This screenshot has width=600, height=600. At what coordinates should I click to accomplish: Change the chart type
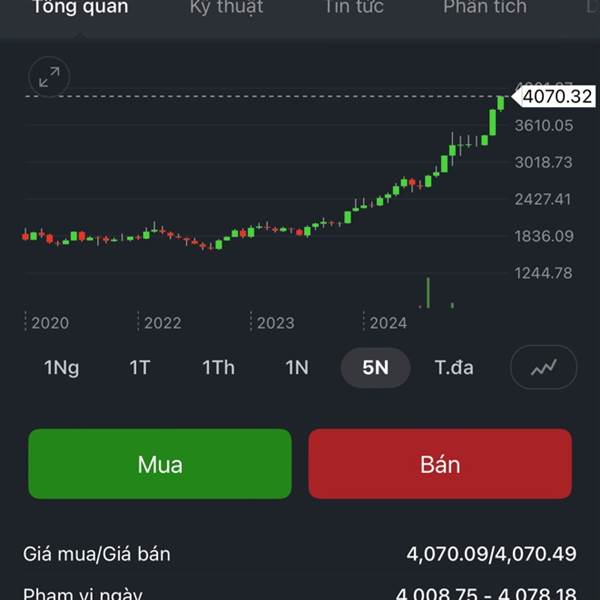[543, 367]
